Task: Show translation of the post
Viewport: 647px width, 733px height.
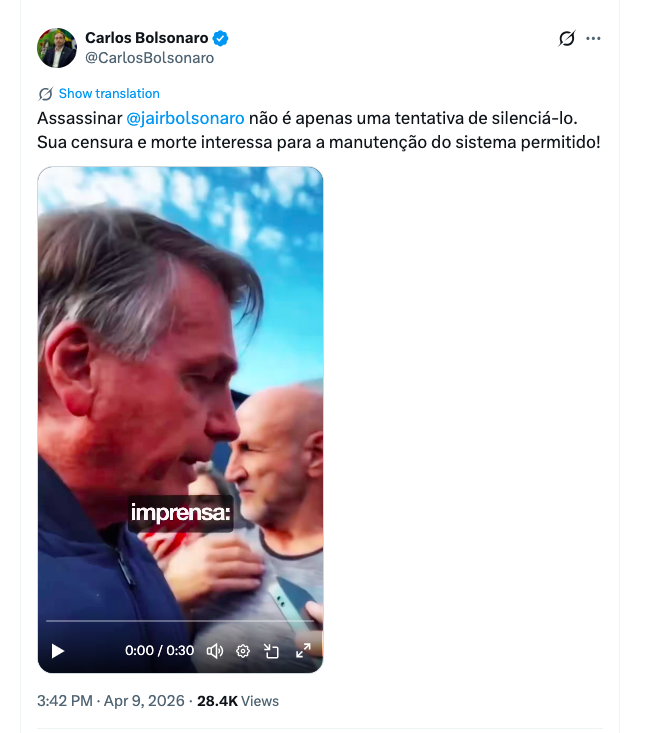Action: coord(108,93)
